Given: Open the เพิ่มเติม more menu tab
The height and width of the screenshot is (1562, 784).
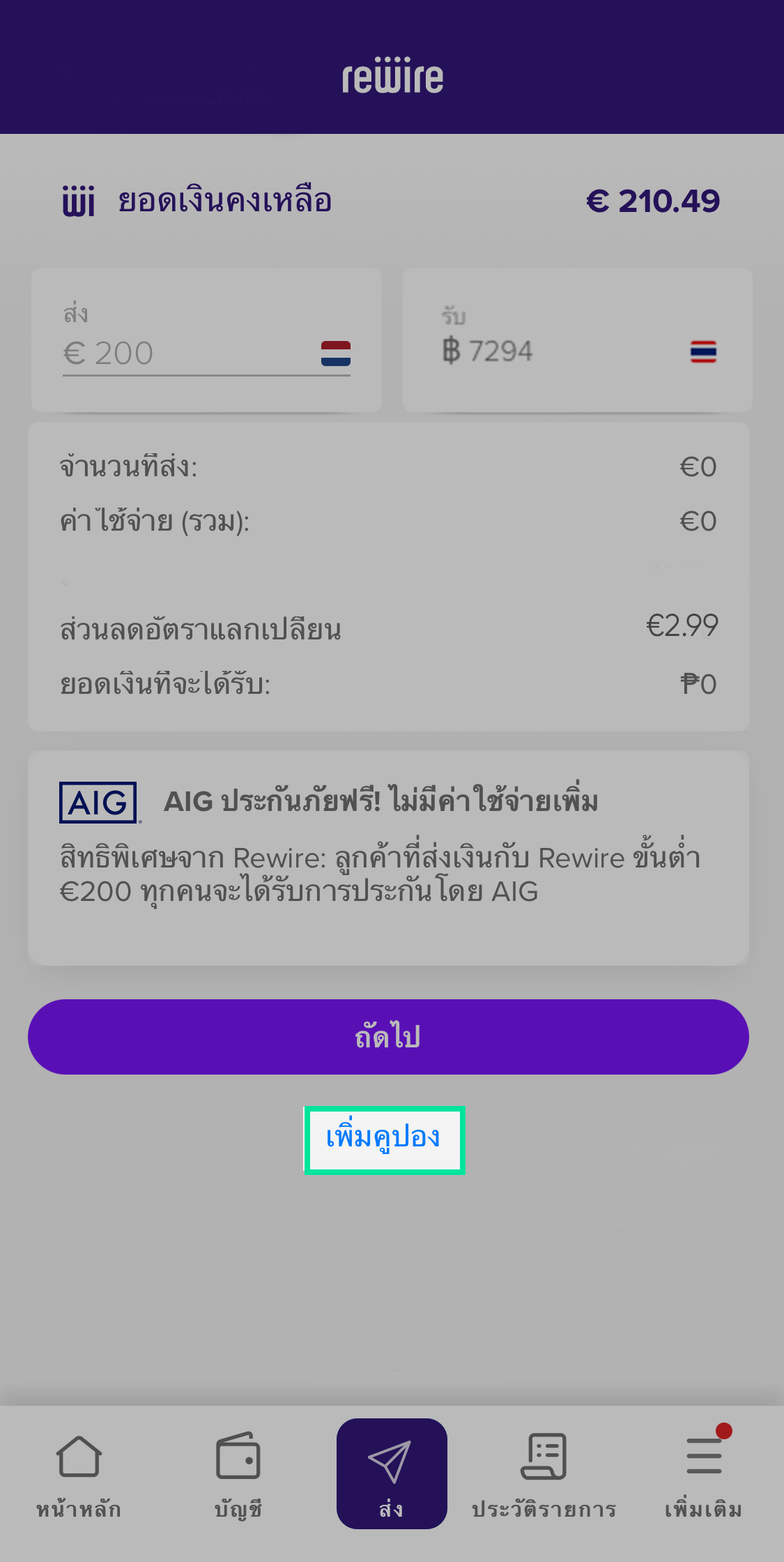Looking at the screenshot, I should tap(702, 1473).
